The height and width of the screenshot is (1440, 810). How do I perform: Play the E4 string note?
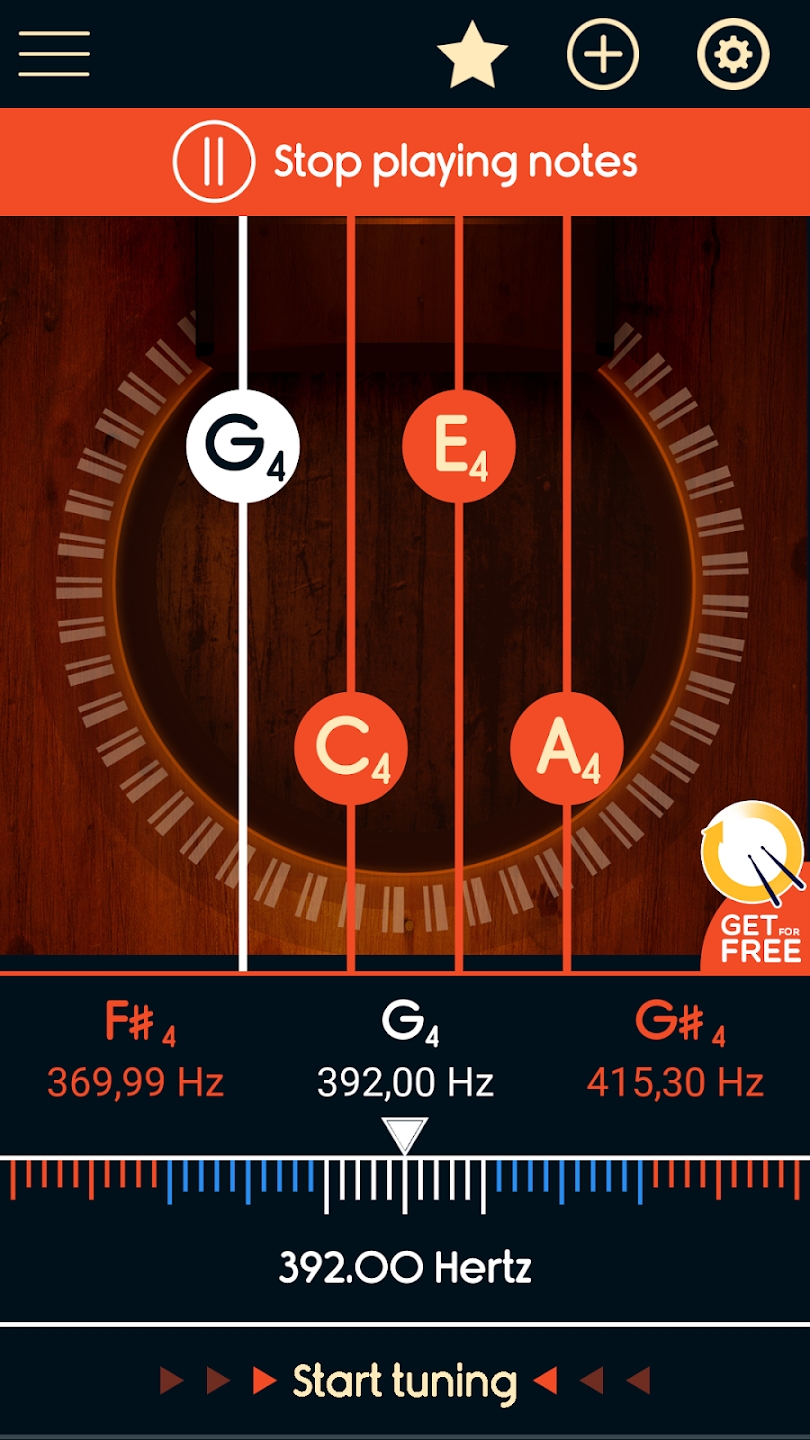click(458, 447)
